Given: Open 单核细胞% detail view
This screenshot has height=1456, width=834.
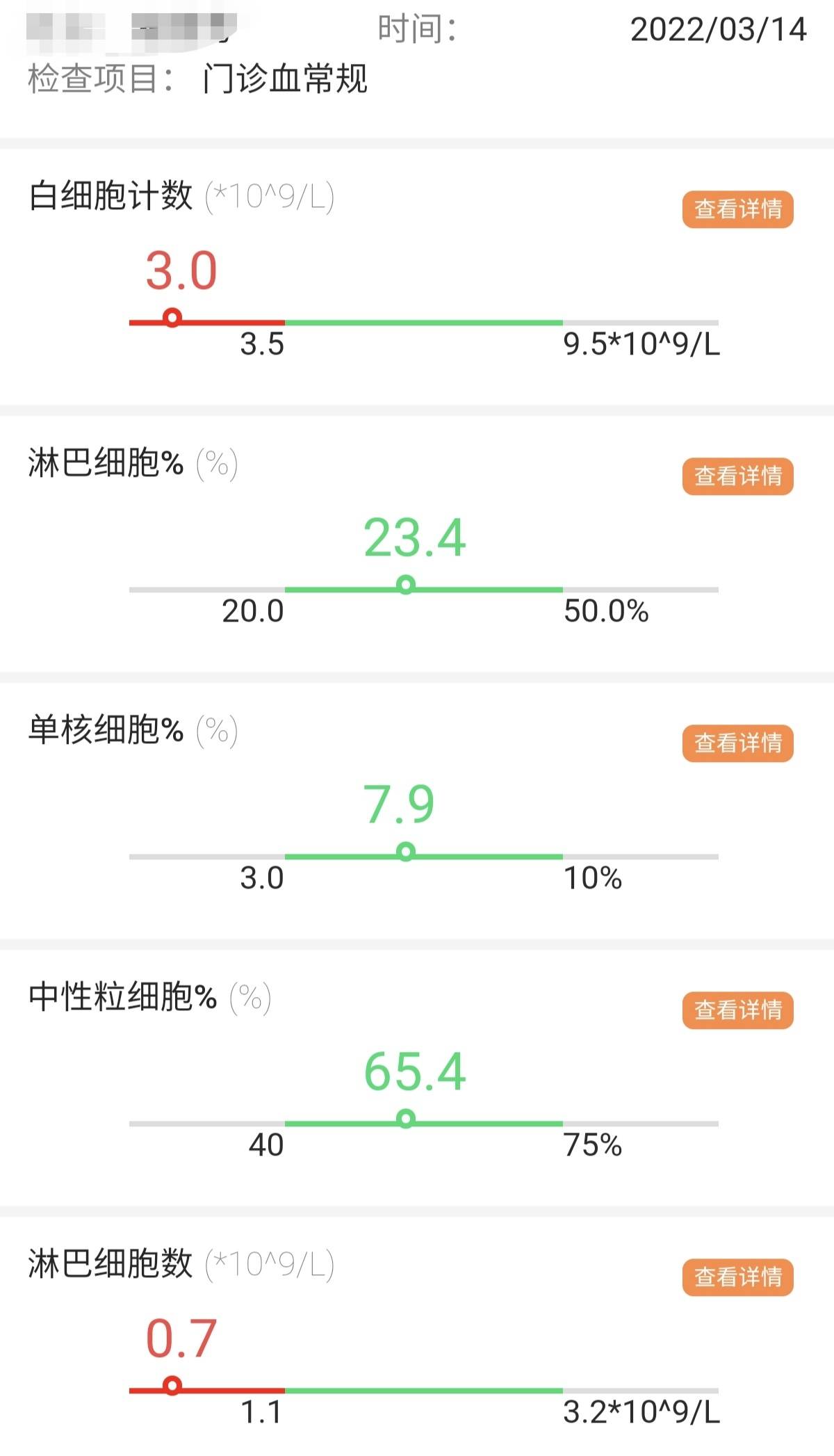Looking at the screenshot, I should click(738, 743).
